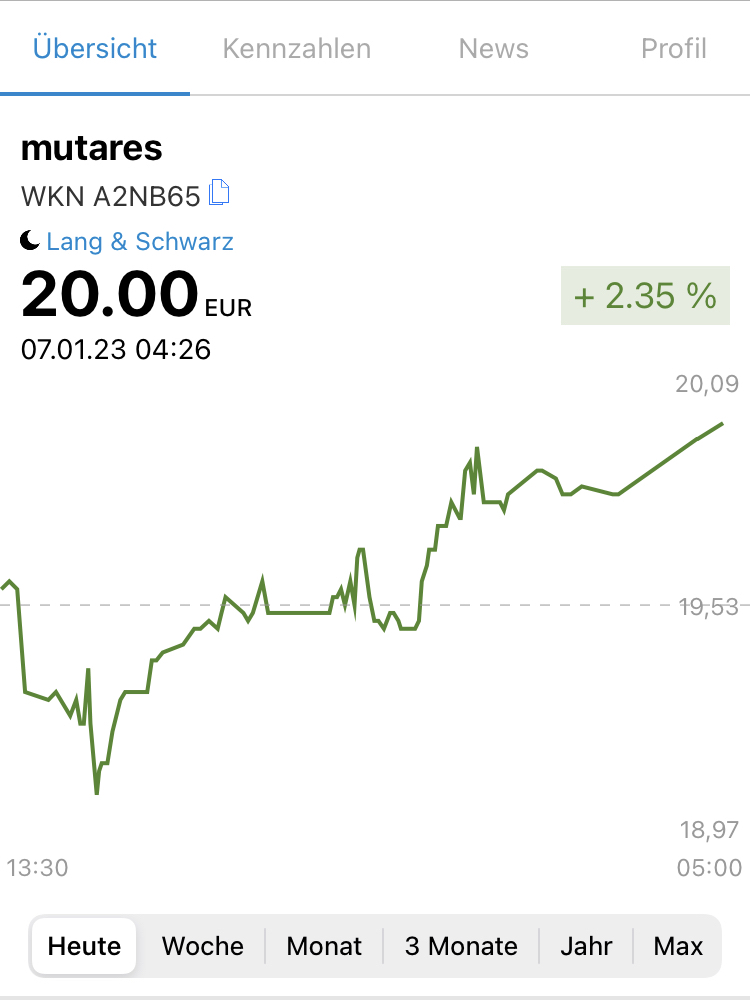Switch to the Kennzahlen tab
The image size is (750, 1000).
point(296,48)
